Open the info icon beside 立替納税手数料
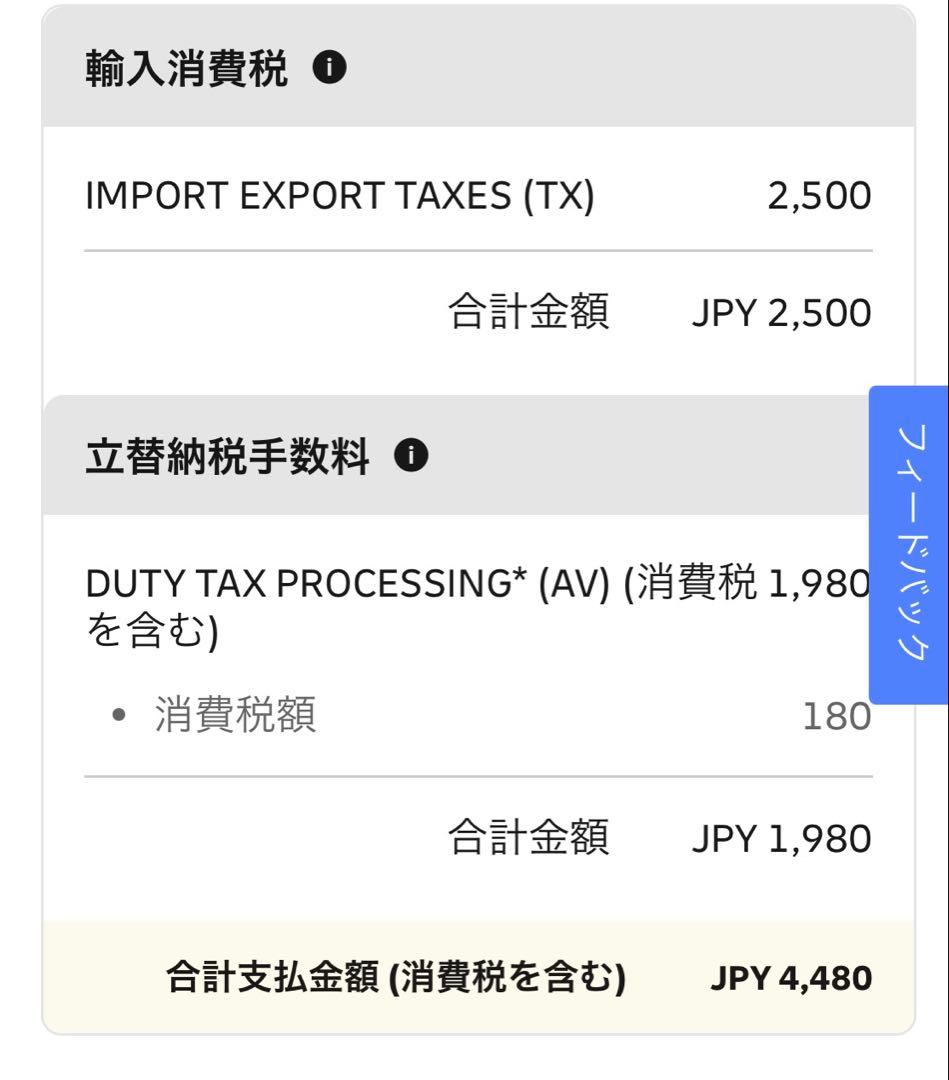Image resolution: width=949 pixels, height=1080 pixels. click(x=411, y=458)
